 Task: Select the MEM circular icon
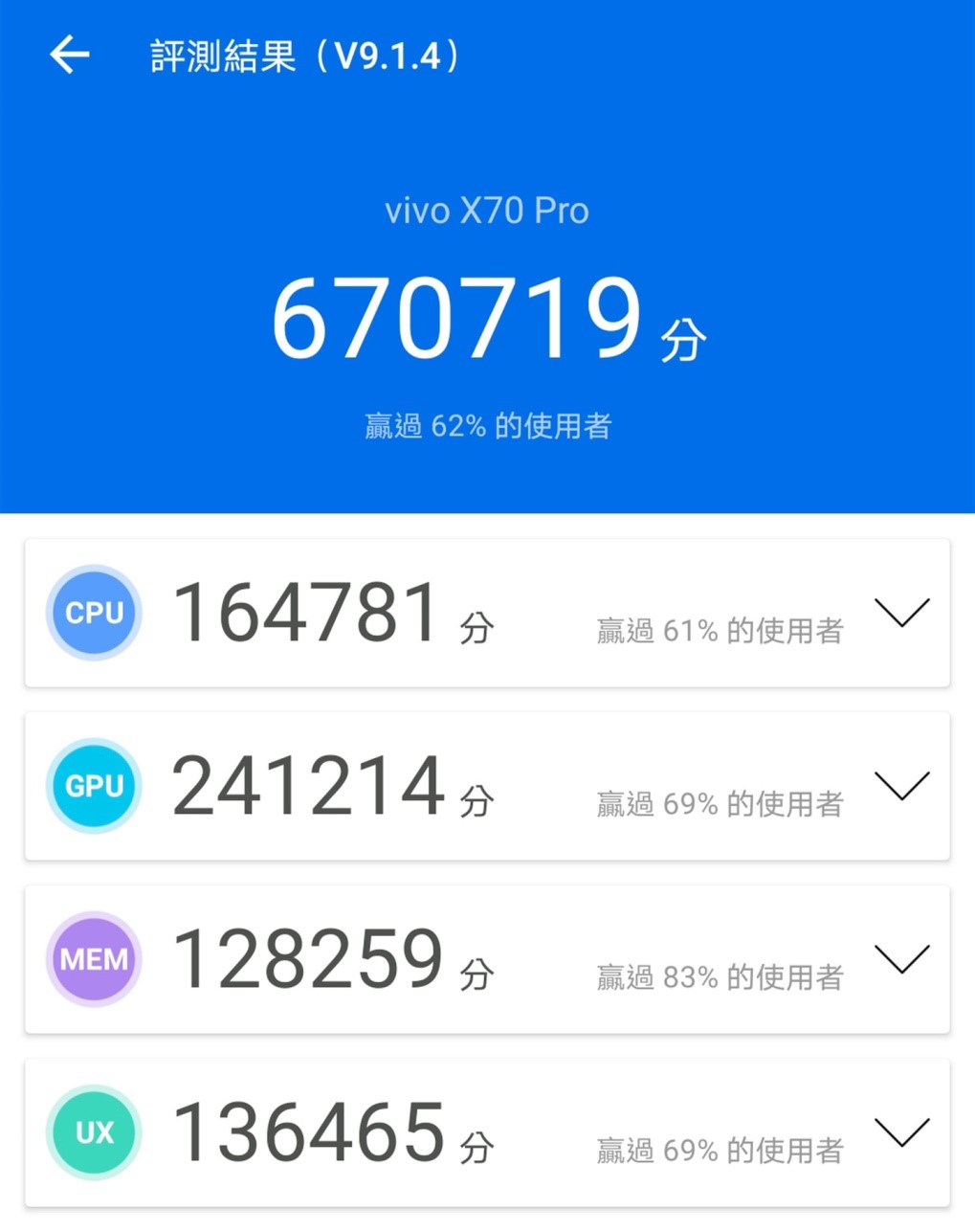(93, 959)
